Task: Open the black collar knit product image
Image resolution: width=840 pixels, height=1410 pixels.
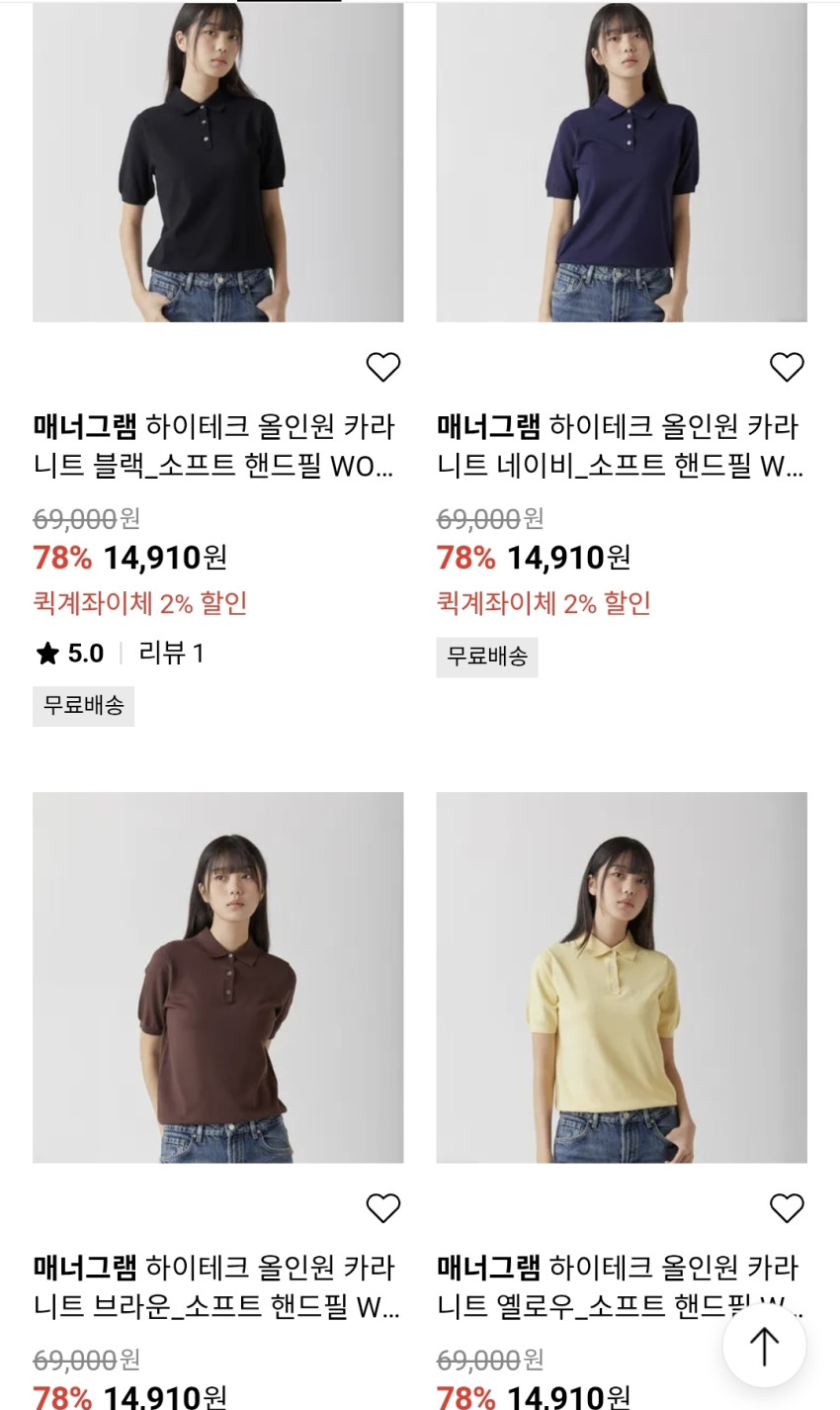Action: pos(217,162)
